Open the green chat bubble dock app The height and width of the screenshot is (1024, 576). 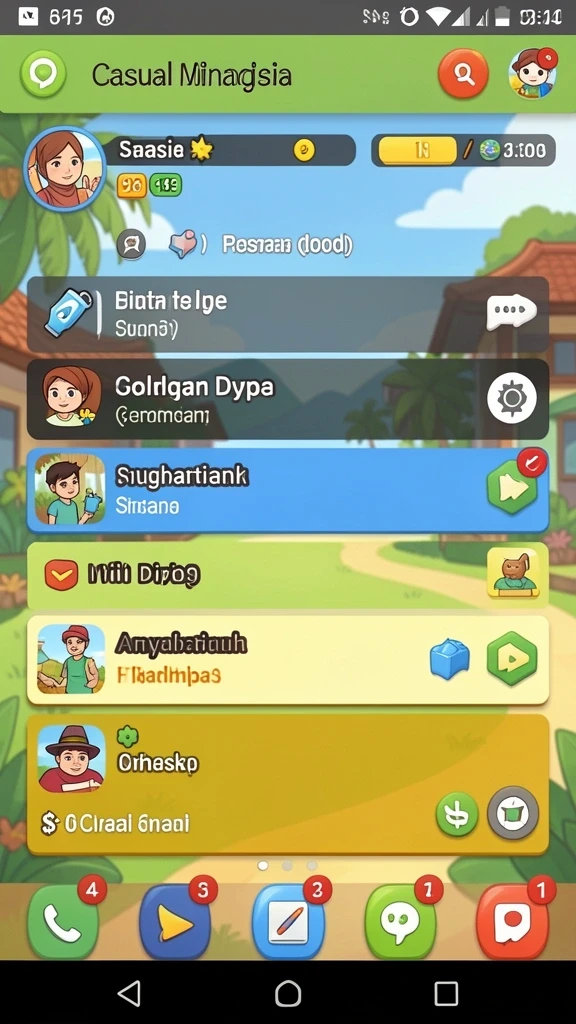point(400,921)
